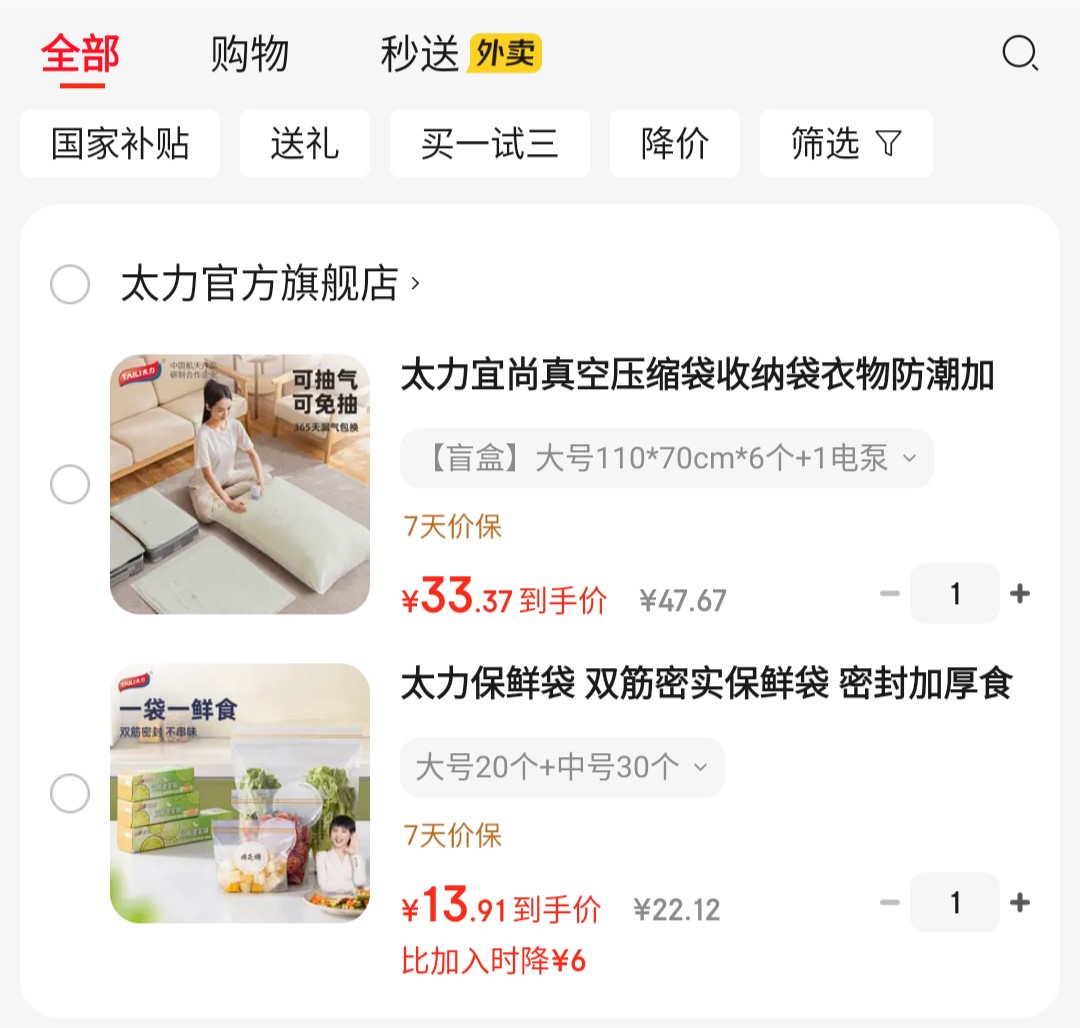The image size is (1080, 1028).
Task: Tap the 买一试三 filter chip
Action: (490, 144)
